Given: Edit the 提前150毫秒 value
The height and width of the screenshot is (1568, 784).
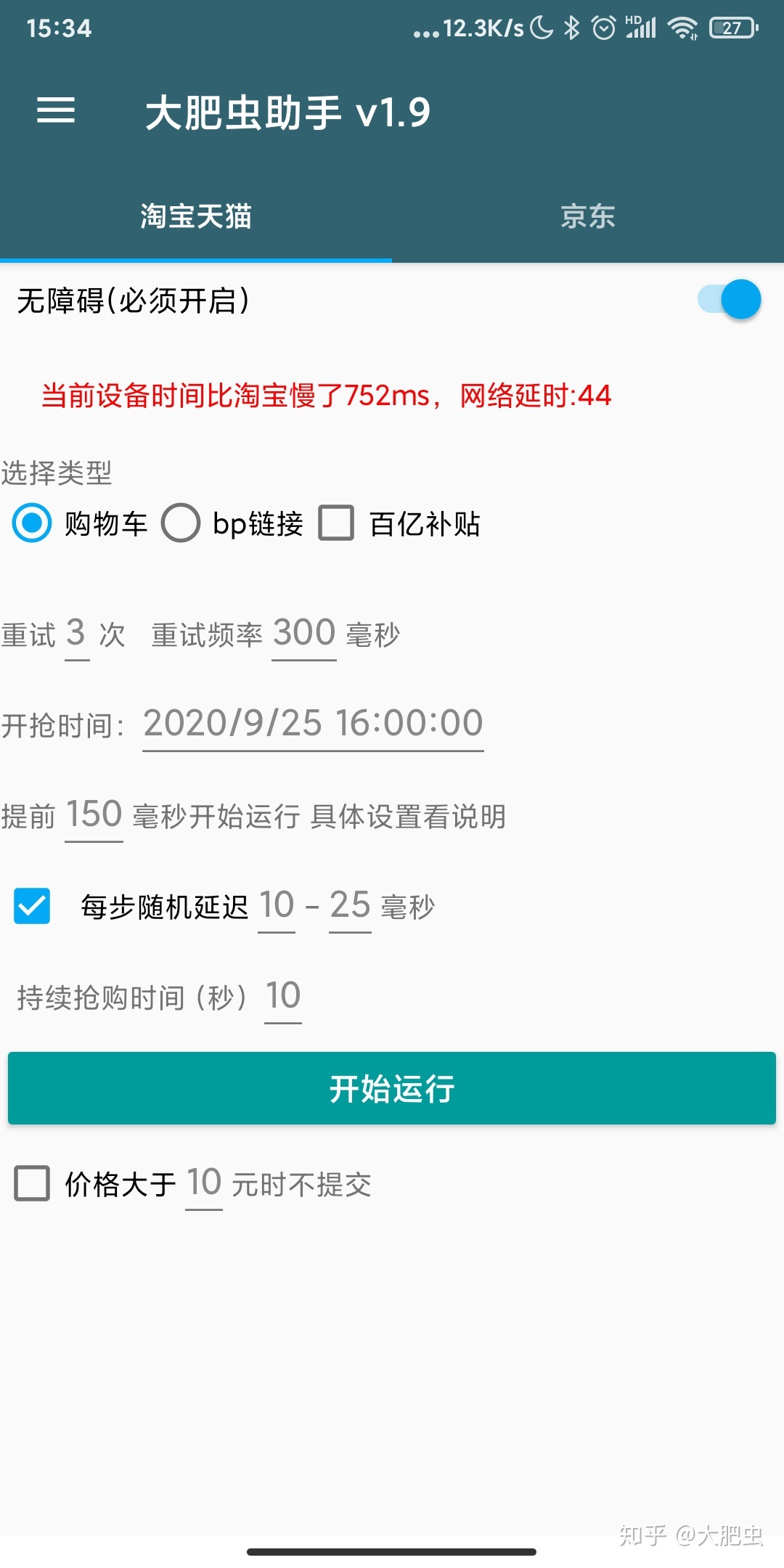Looking at the screenshot, I should point(93,814).
